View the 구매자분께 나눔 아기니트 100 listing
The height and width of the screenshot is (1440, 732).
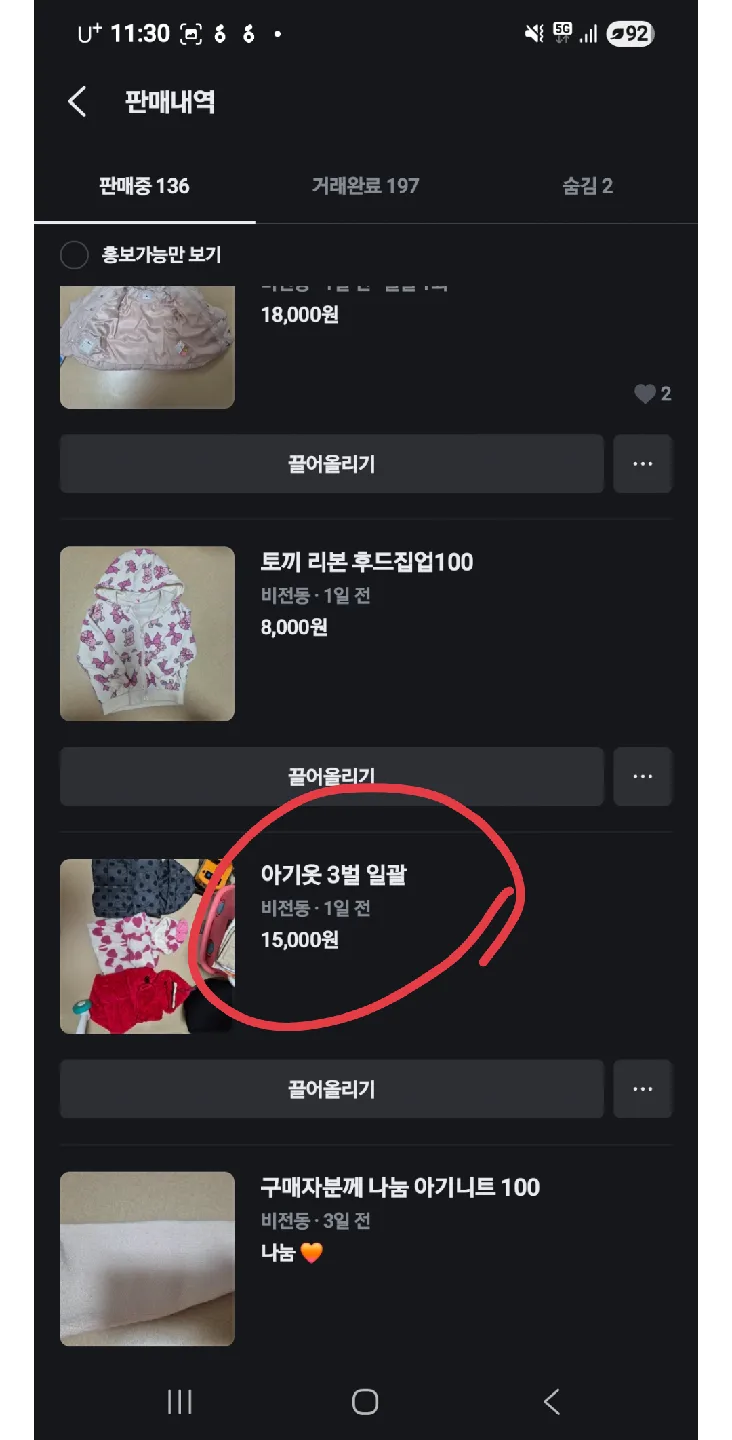click(x=400, y=1188)
